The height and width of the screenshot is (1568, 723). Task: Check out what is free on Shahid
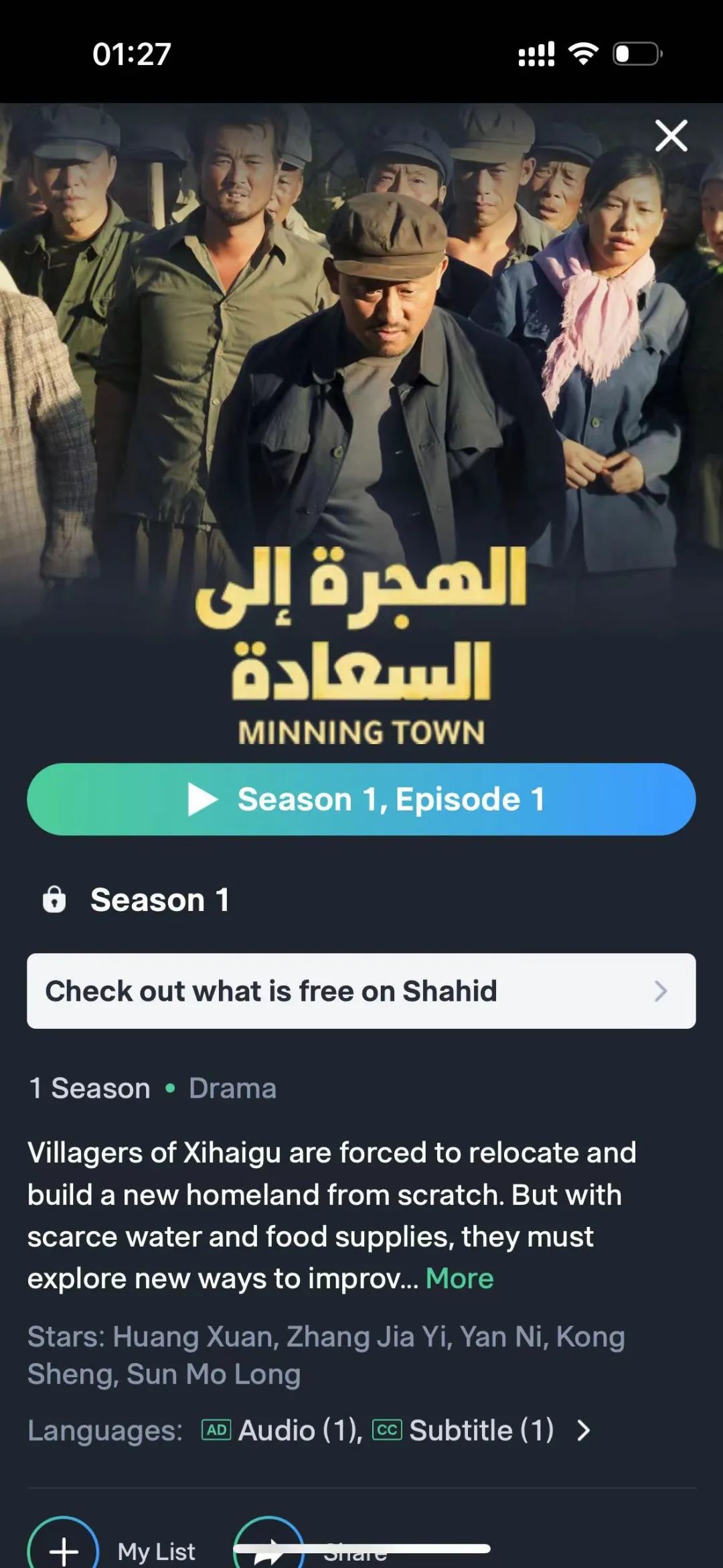click(361, 991)
